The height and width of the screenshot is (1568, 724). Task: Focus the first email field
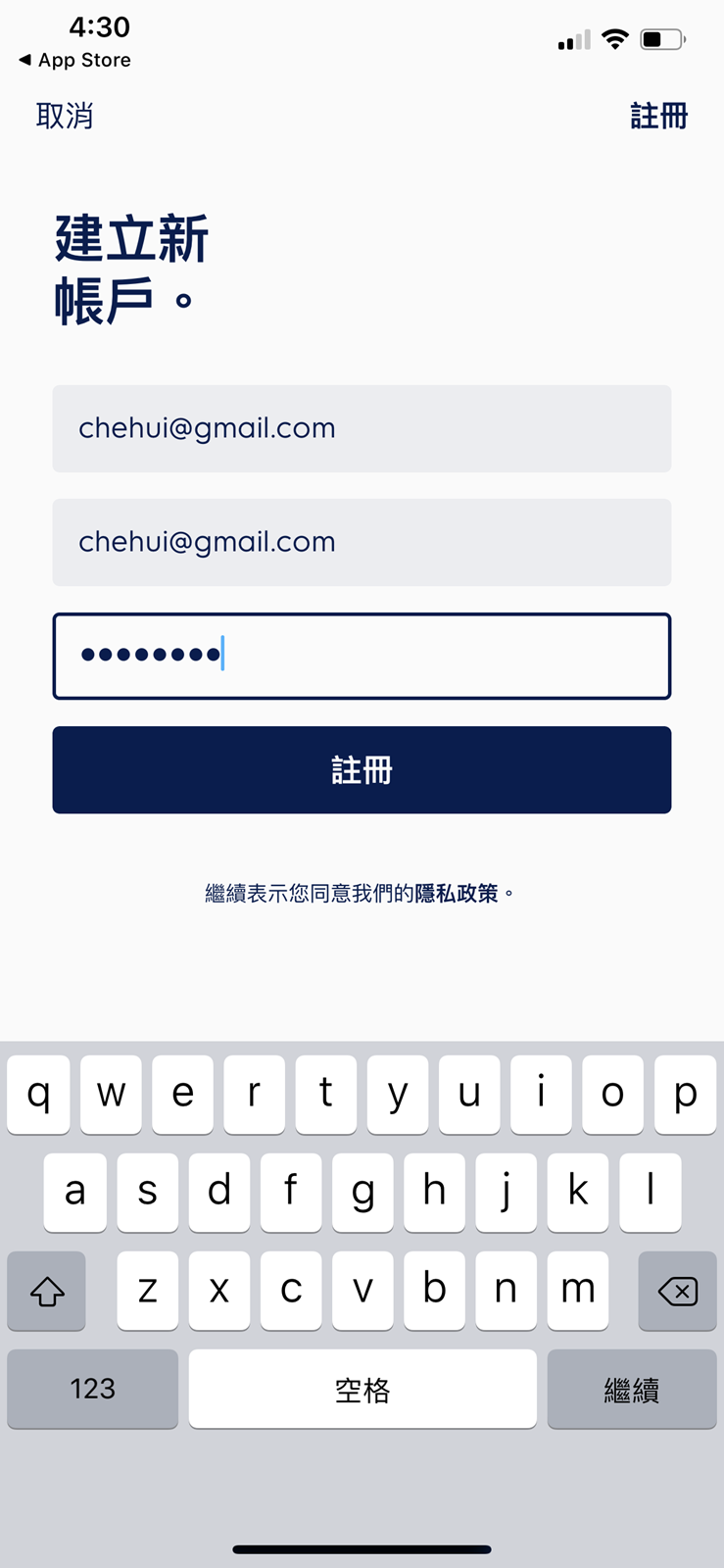pos(362,428)
